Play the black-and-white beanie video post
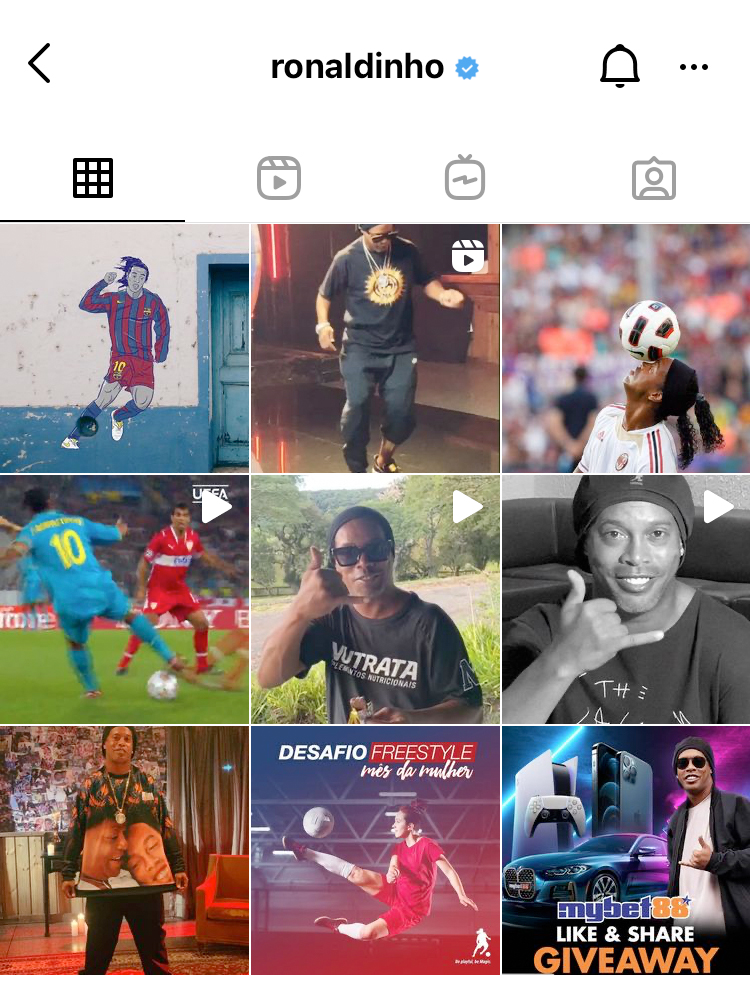The width and height of the screenshot is (750, 992). [x=626, y=599]
